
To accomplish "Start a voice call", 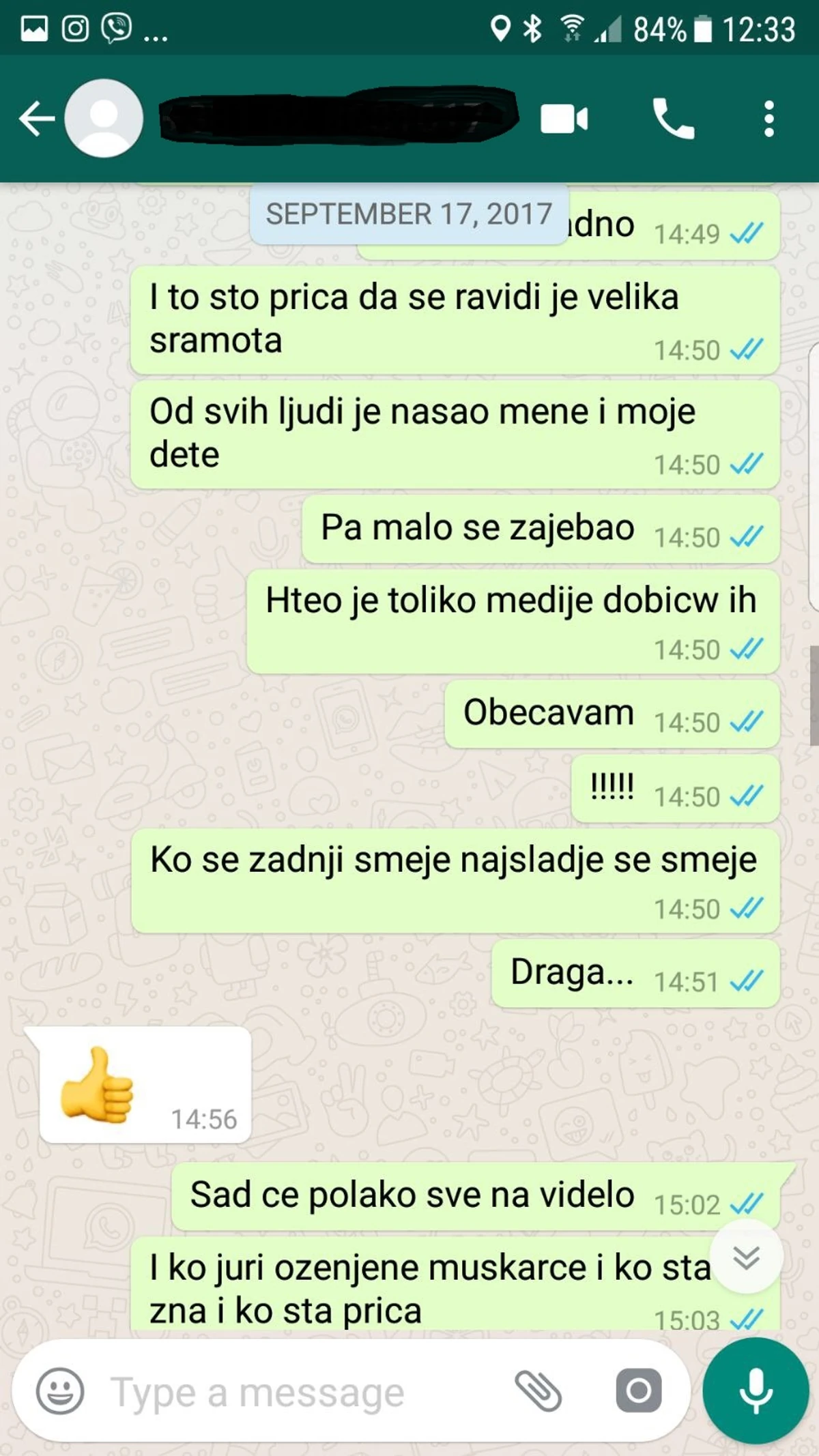I will coord(673,119).
